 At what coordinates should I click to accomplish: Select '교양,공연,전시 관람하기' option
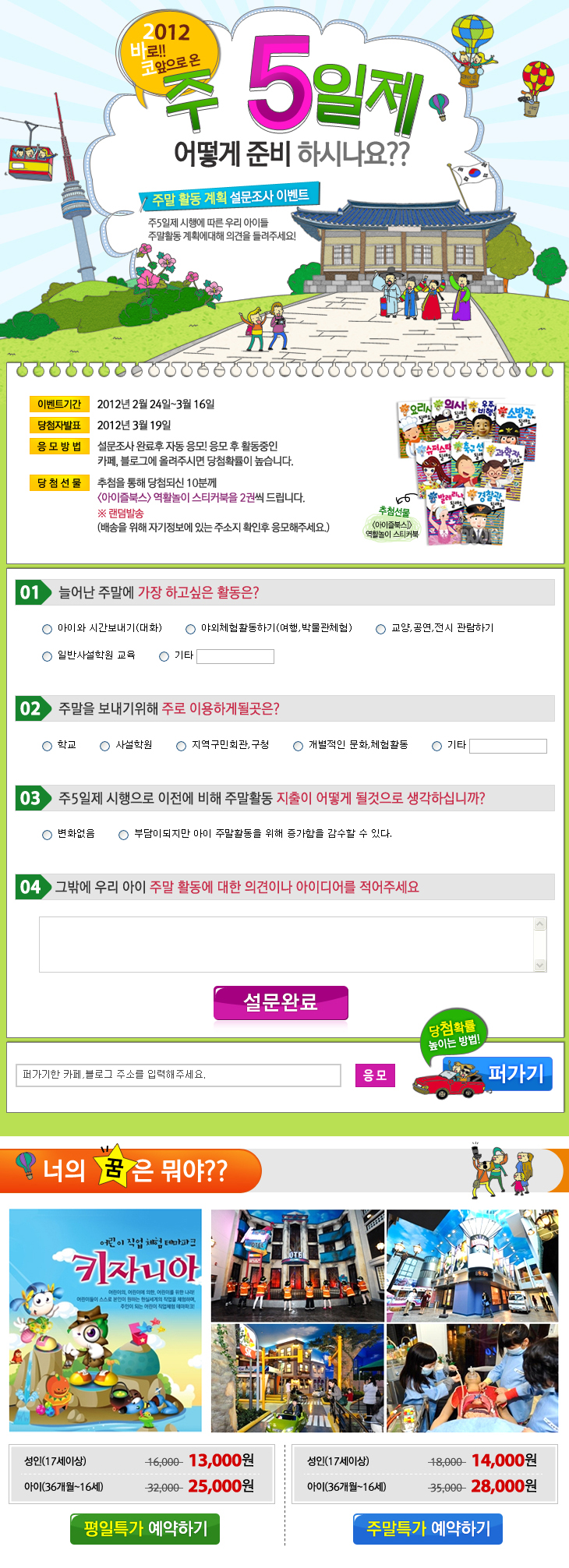tap(381, 629)
